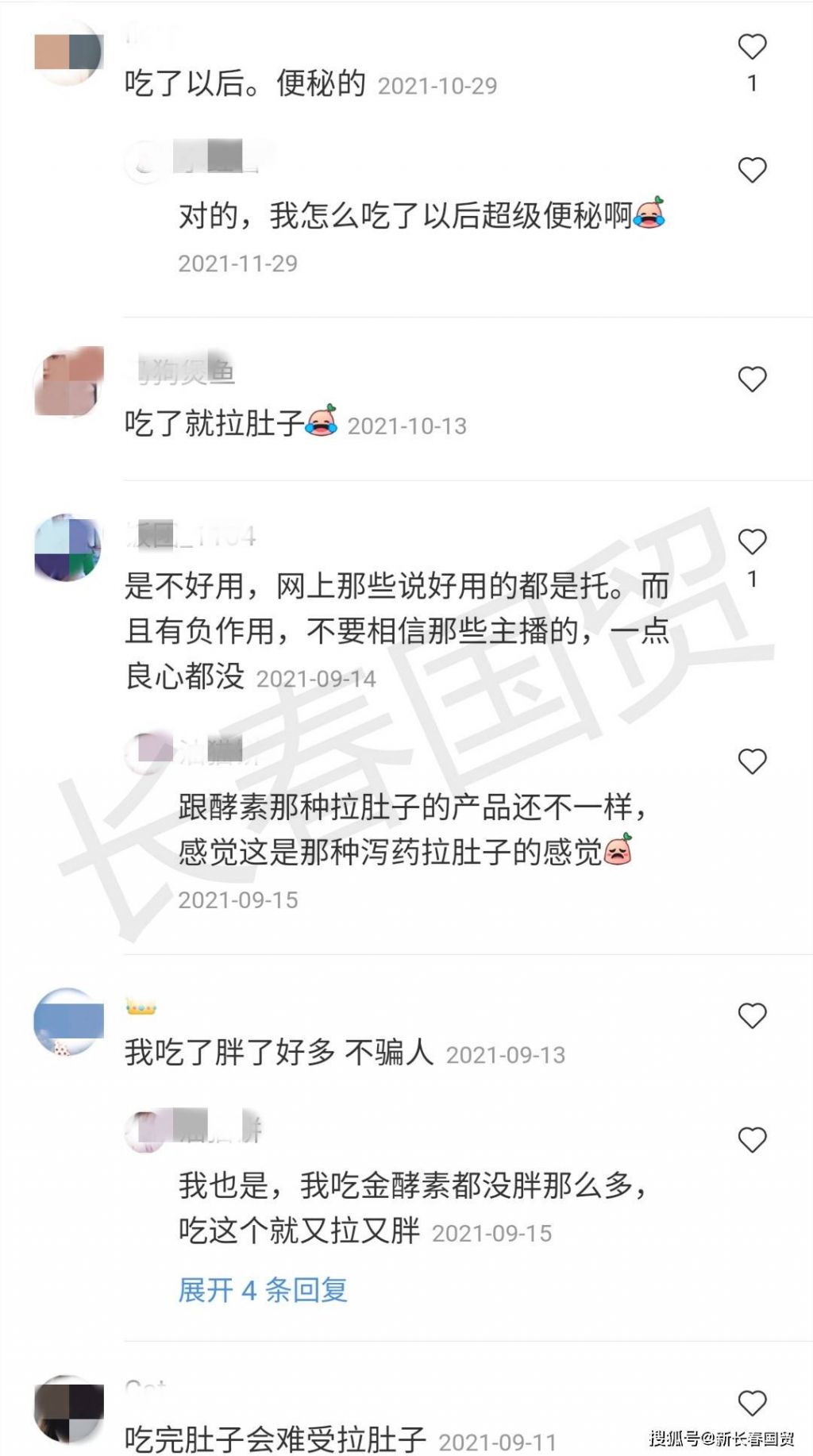Like the comment 吃了就拉肚子
Screen dimensions: 813x1456
pyautogui.click(x=752, y=379)
